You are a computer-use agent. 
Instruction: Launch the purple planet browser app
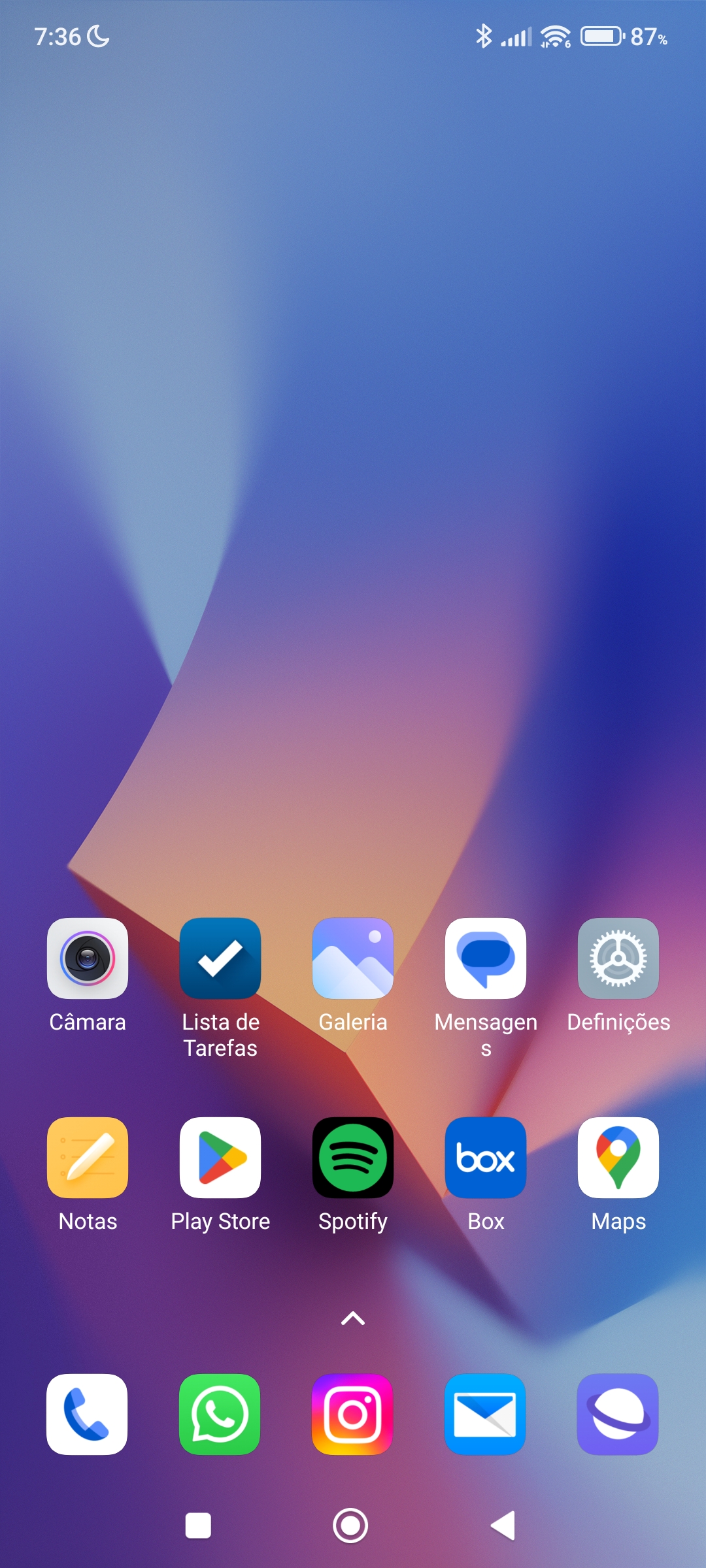pyautogui.click(x=618, y=1414)
